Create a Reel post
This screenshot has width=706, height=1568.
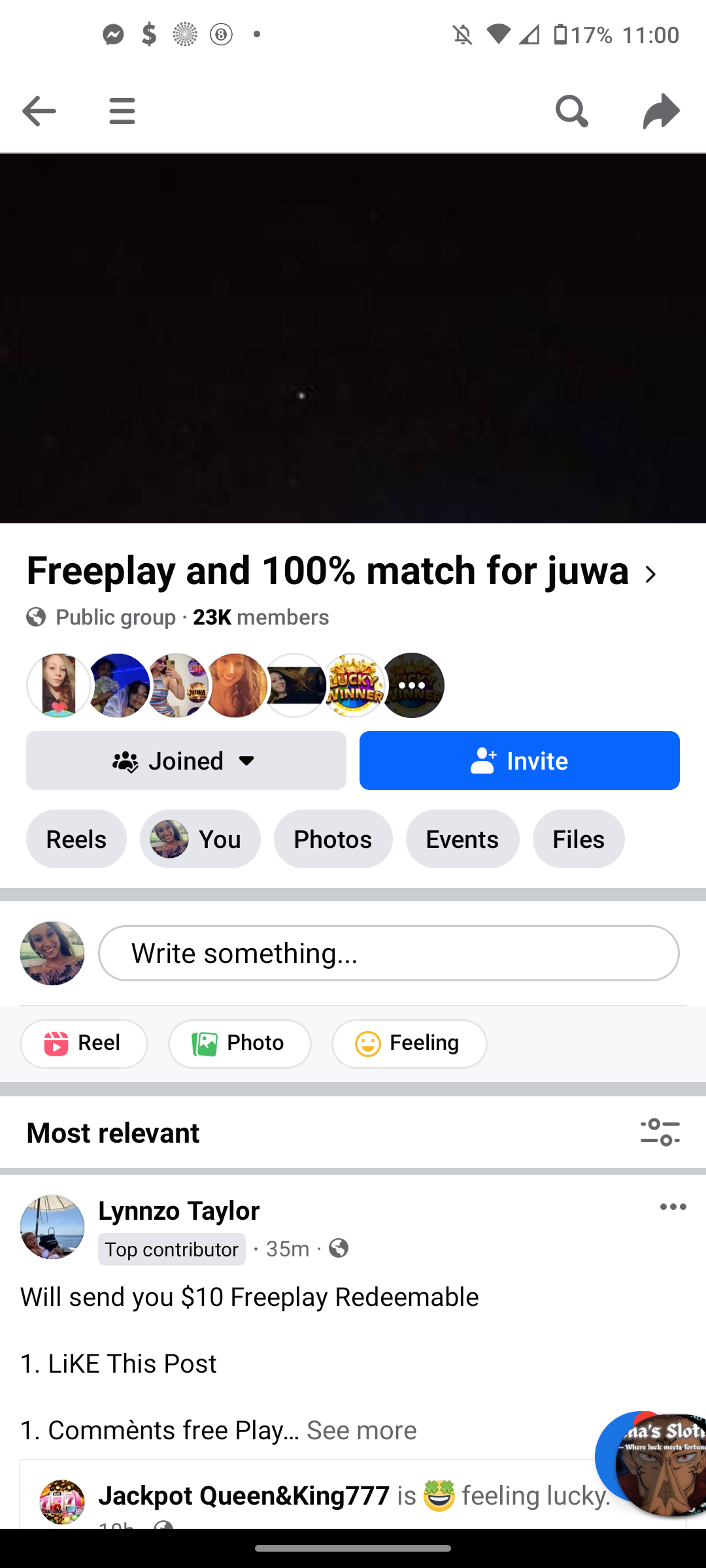point(84,1043)
